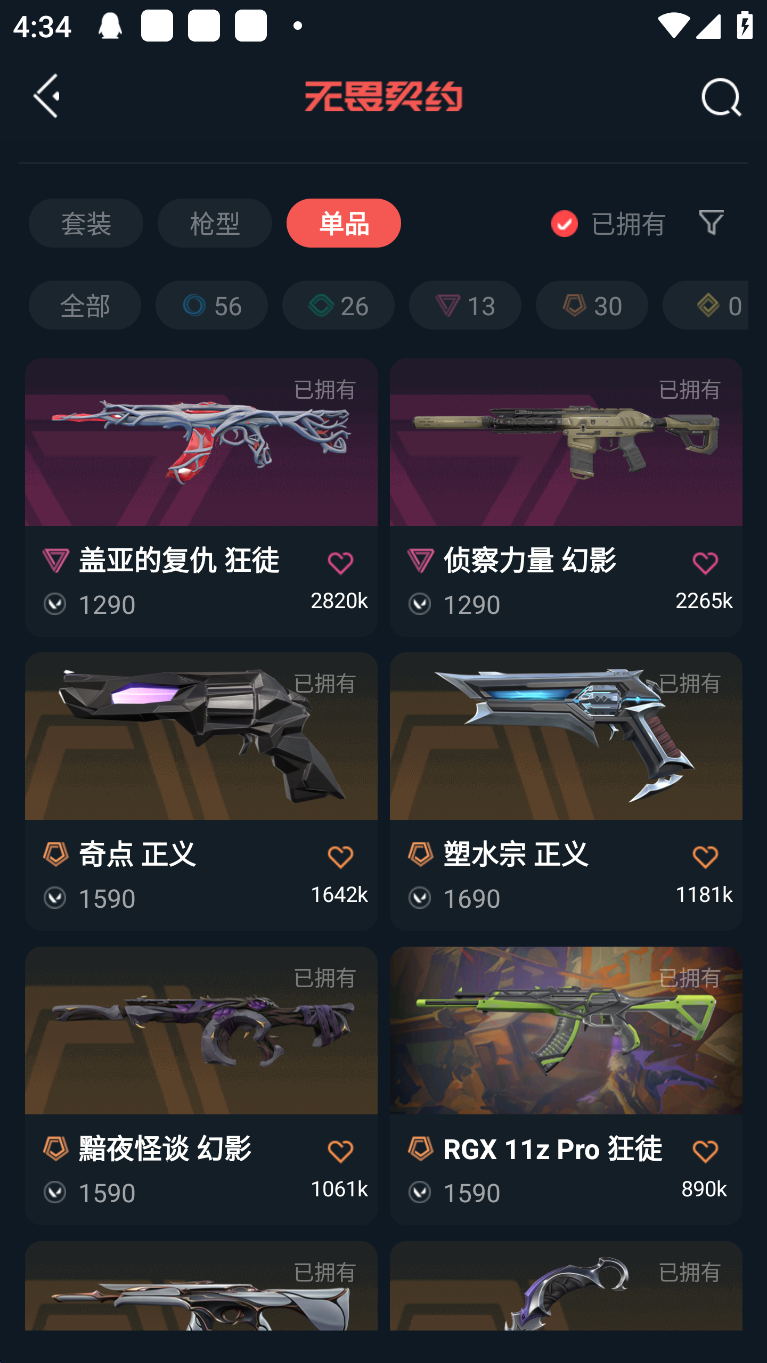The height and width of the screenshot is (1363, 767).
Task: Filter by the orange tier chip 30
Action: [x=592, y=305]
